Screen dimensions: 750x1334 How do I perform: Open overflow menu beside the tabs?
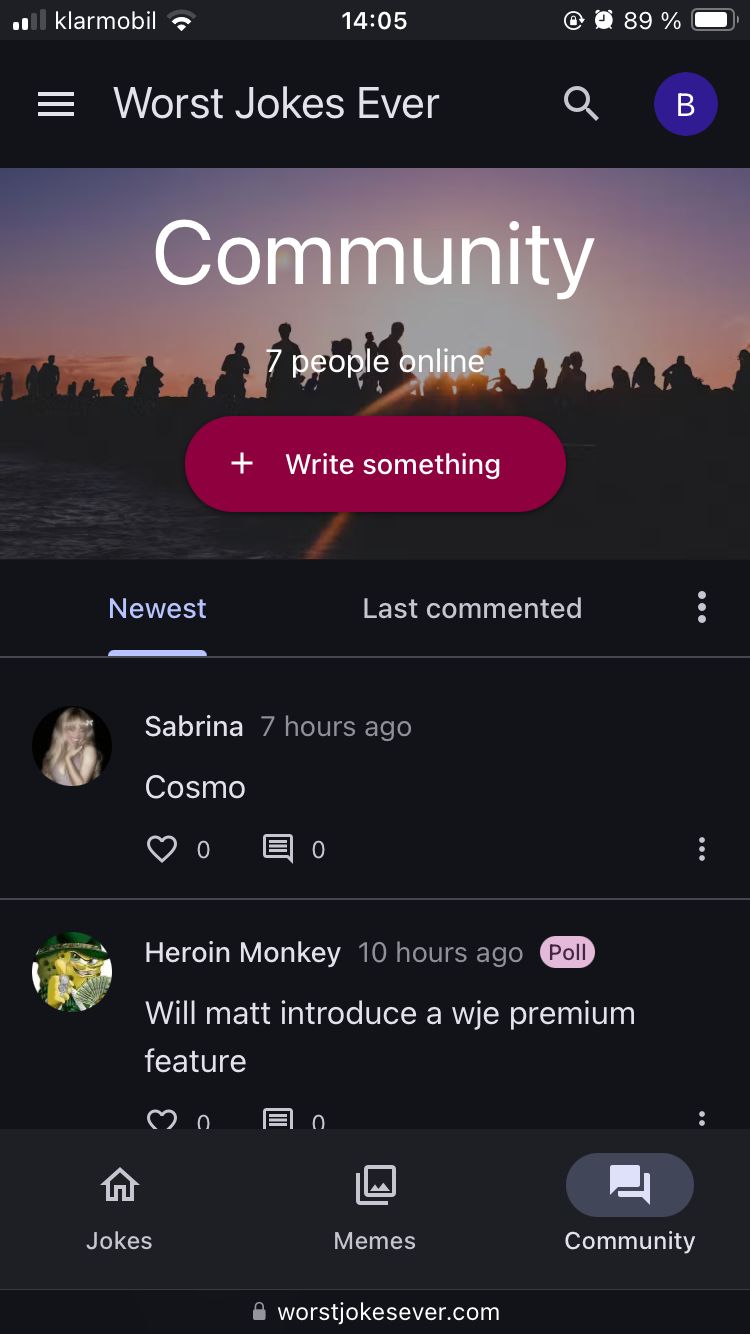coord(702,608)
